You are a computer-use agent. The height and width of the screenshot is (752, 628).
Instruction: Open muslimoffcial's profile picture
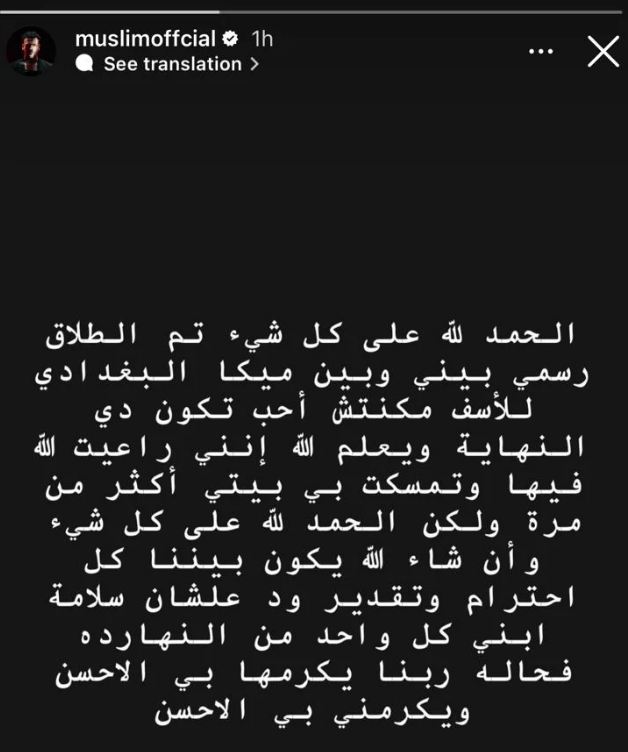(31, 51)
